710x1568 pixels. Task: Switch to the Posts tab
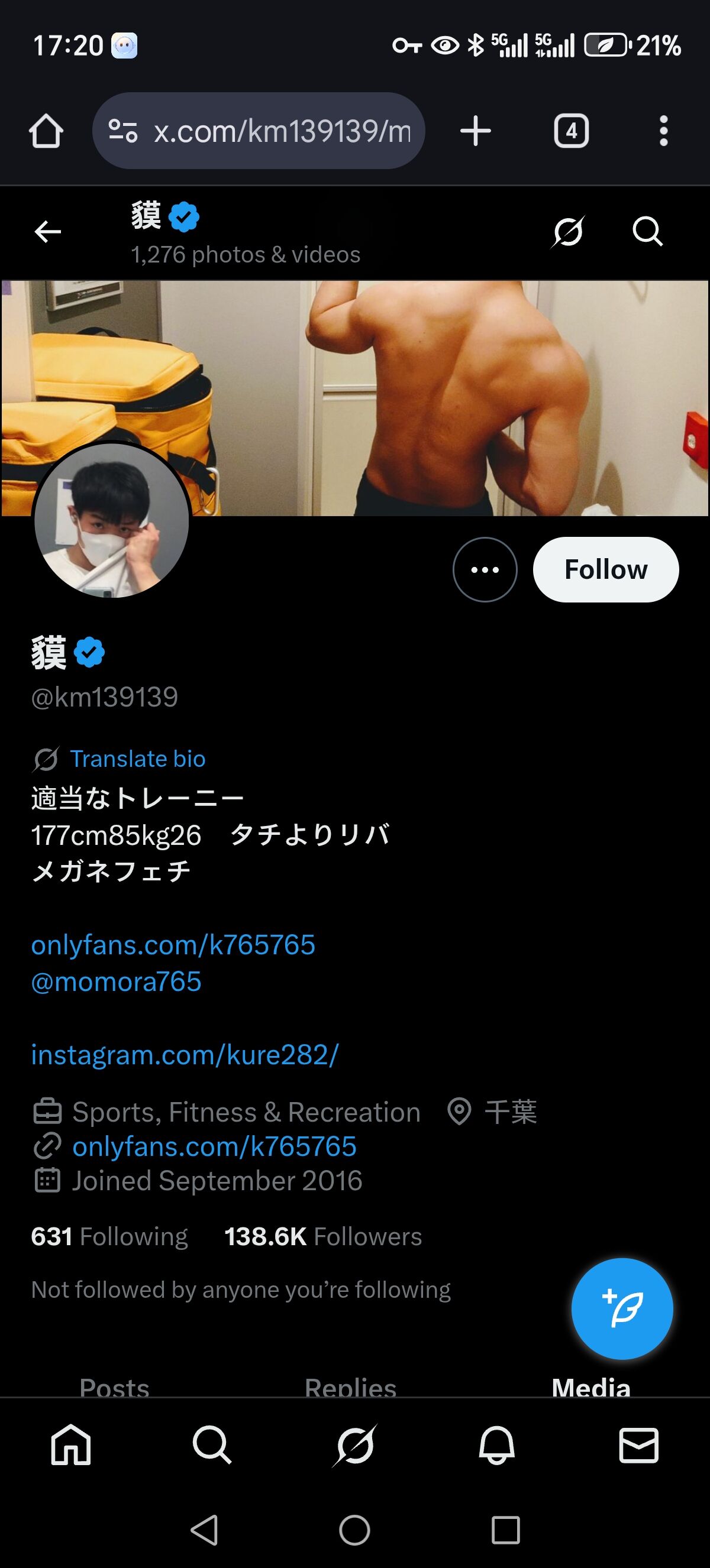click(x=114, y=1386)
